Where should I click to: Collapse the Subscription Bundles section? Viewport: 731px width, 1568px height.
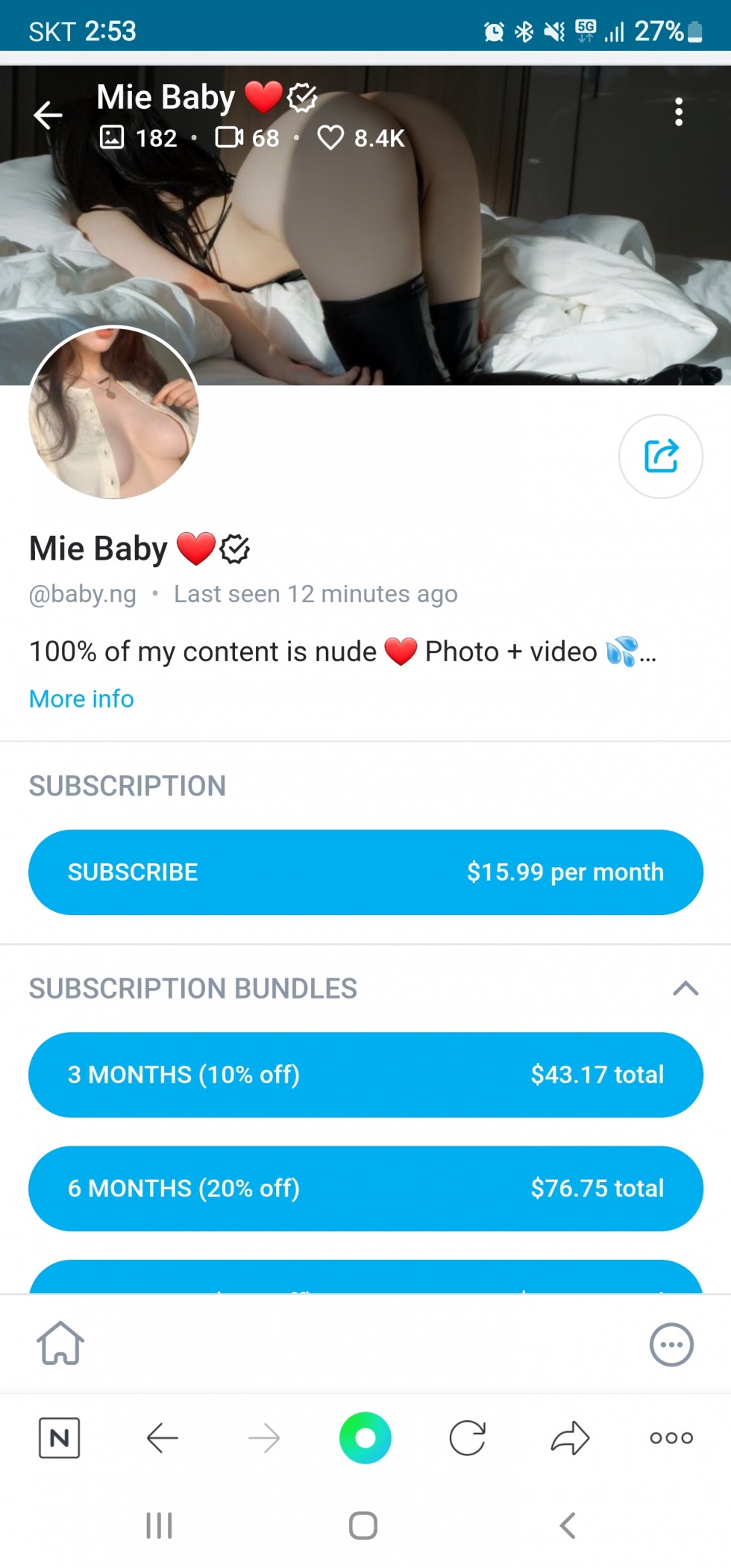pyautogui.click(x=685, y=988)
